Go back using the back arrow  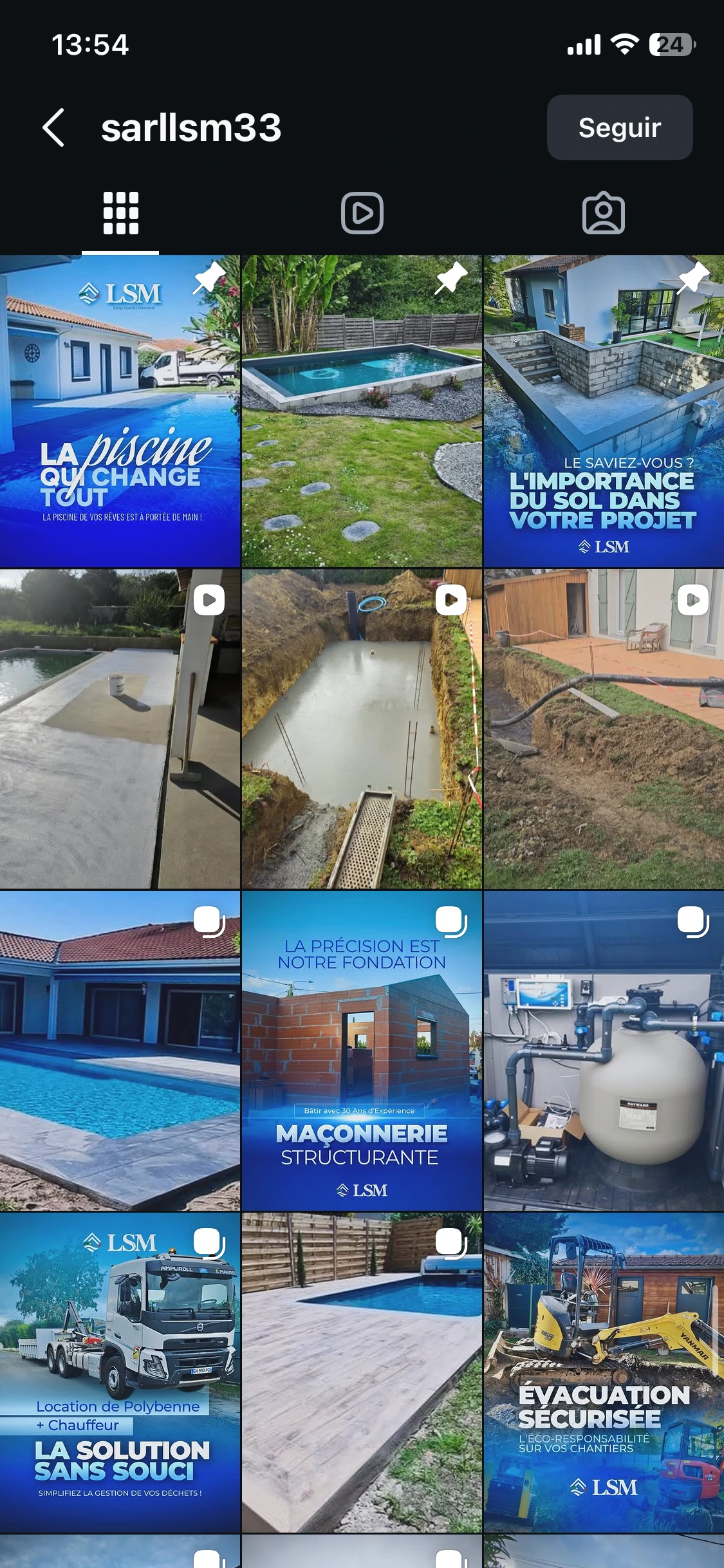pyautogui.click(x=53, y=127)
